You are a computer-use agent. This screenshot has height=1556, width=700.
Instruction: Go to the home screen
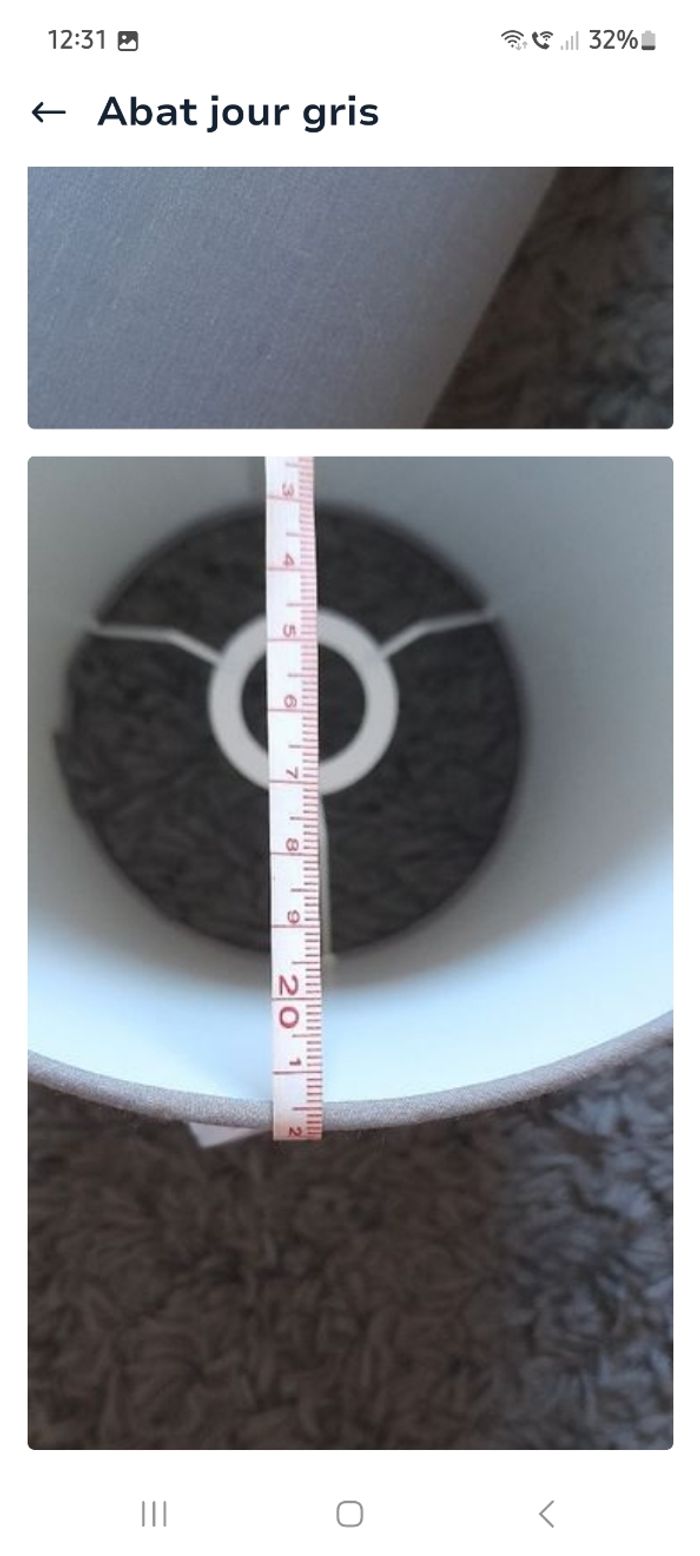point(350,1514)
